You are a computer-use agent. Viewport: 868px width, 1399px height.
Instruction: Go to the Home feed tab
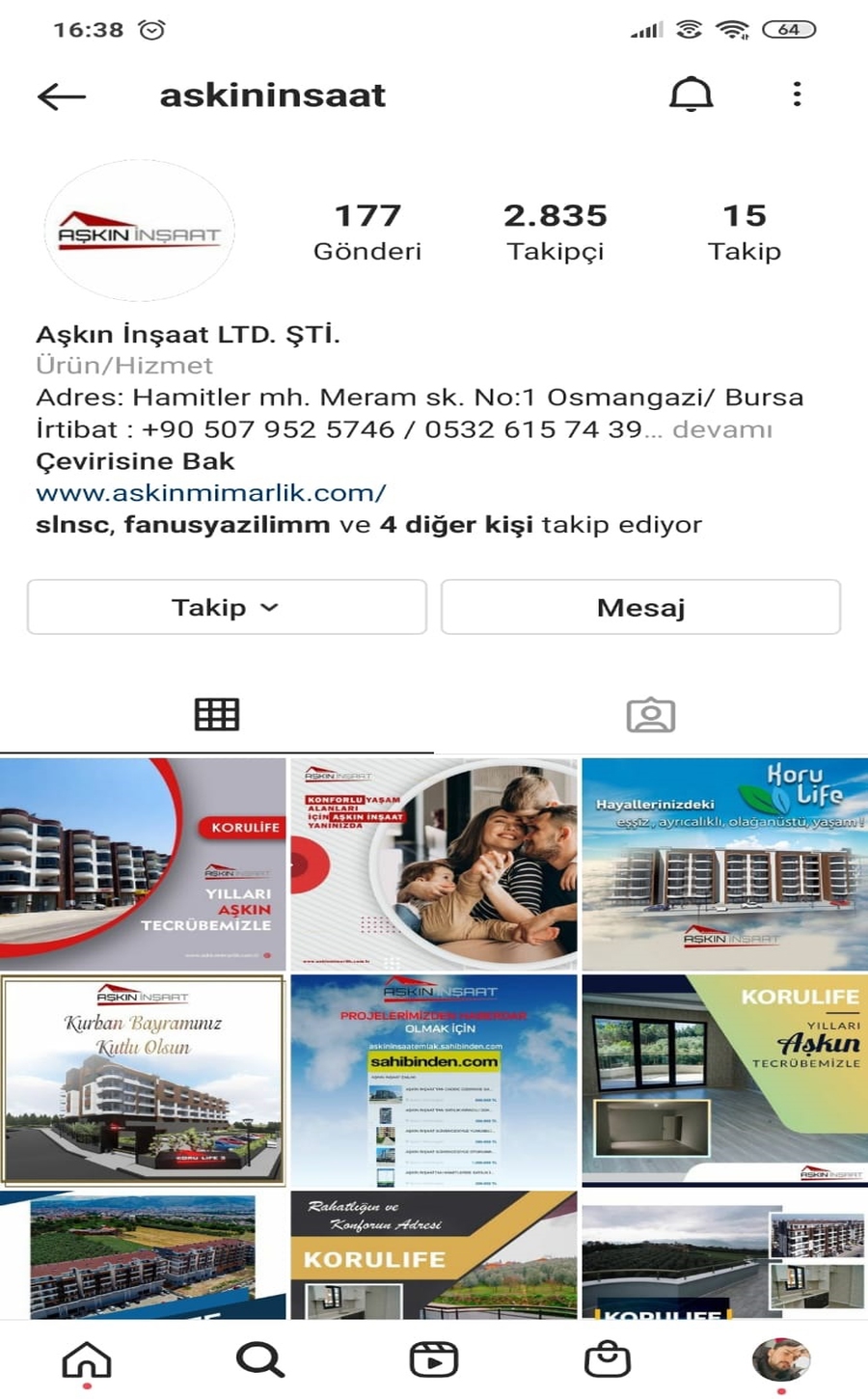click(x=87, y=1359)
